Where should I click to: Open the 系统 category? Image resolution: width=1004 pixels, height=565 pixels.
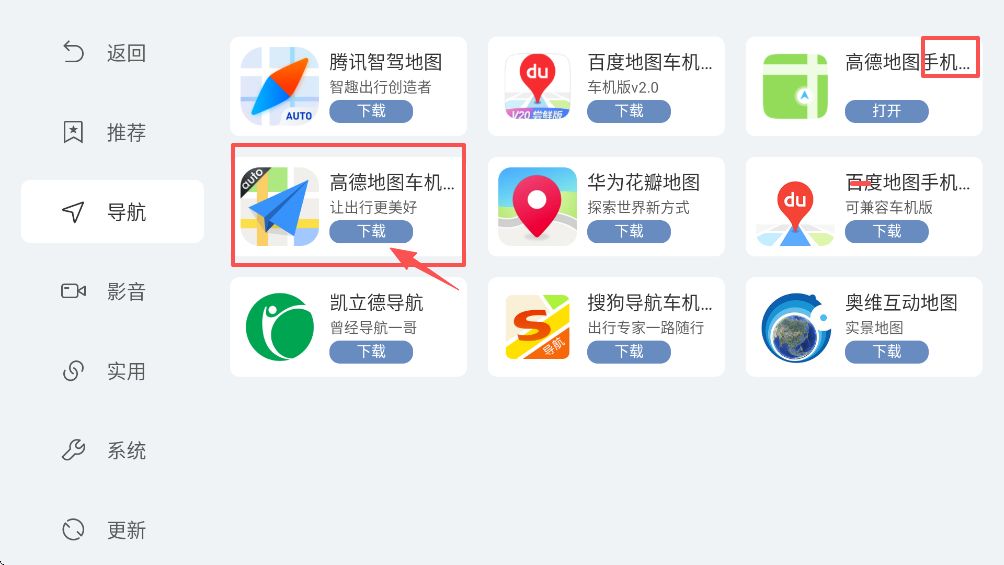click(x=106, y=450)
